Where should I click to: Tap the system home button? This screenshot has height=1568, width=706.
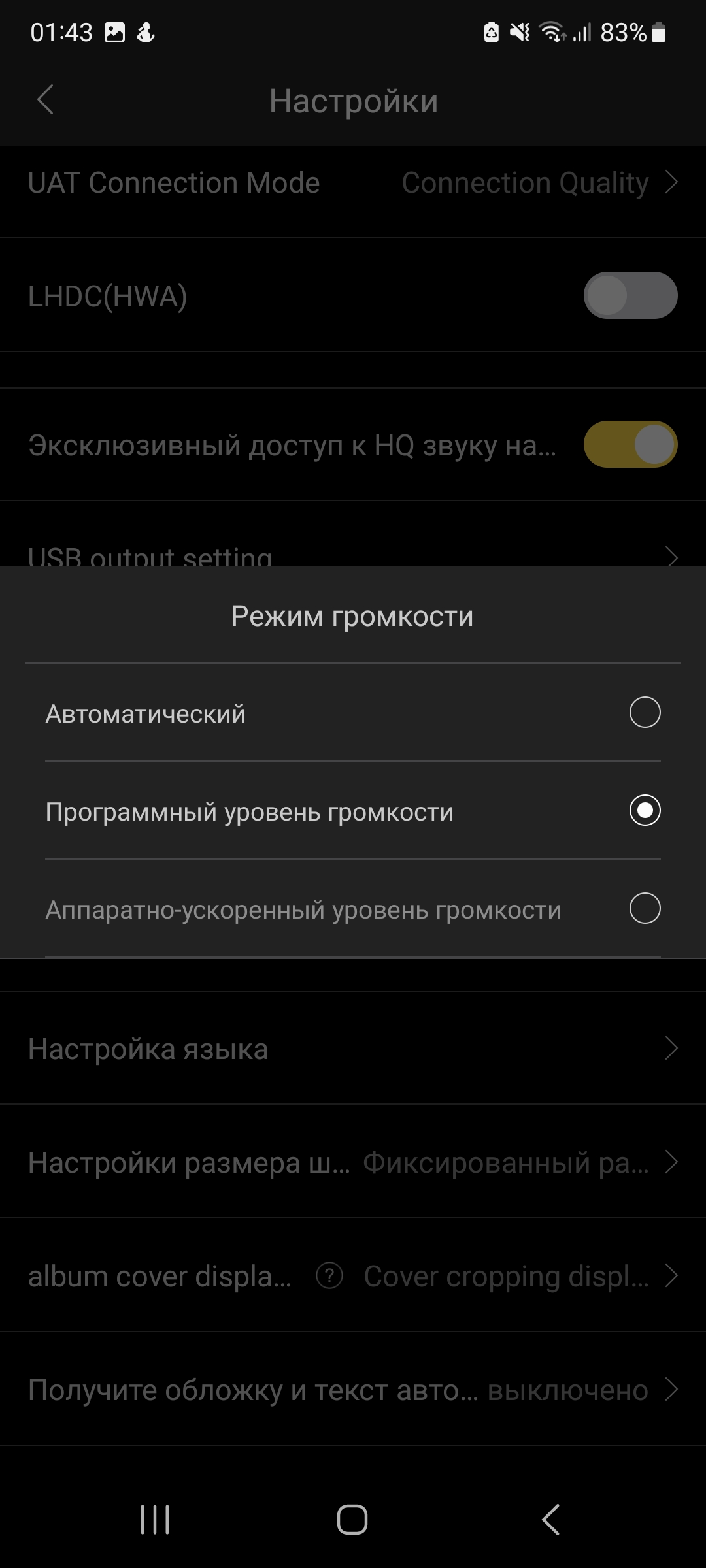click(352, 1519)
